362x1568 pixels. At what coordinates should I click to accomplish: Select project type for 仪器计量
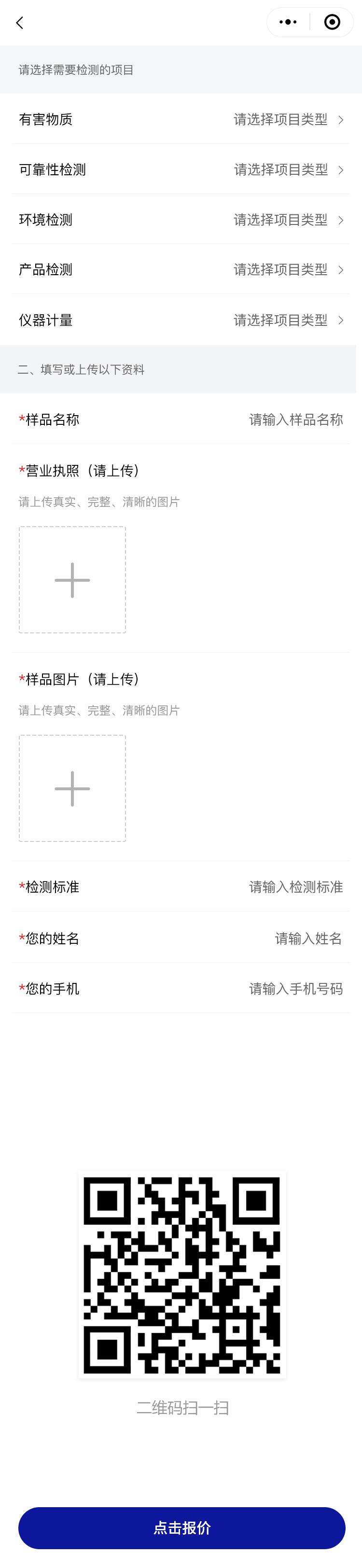[287, 320]
